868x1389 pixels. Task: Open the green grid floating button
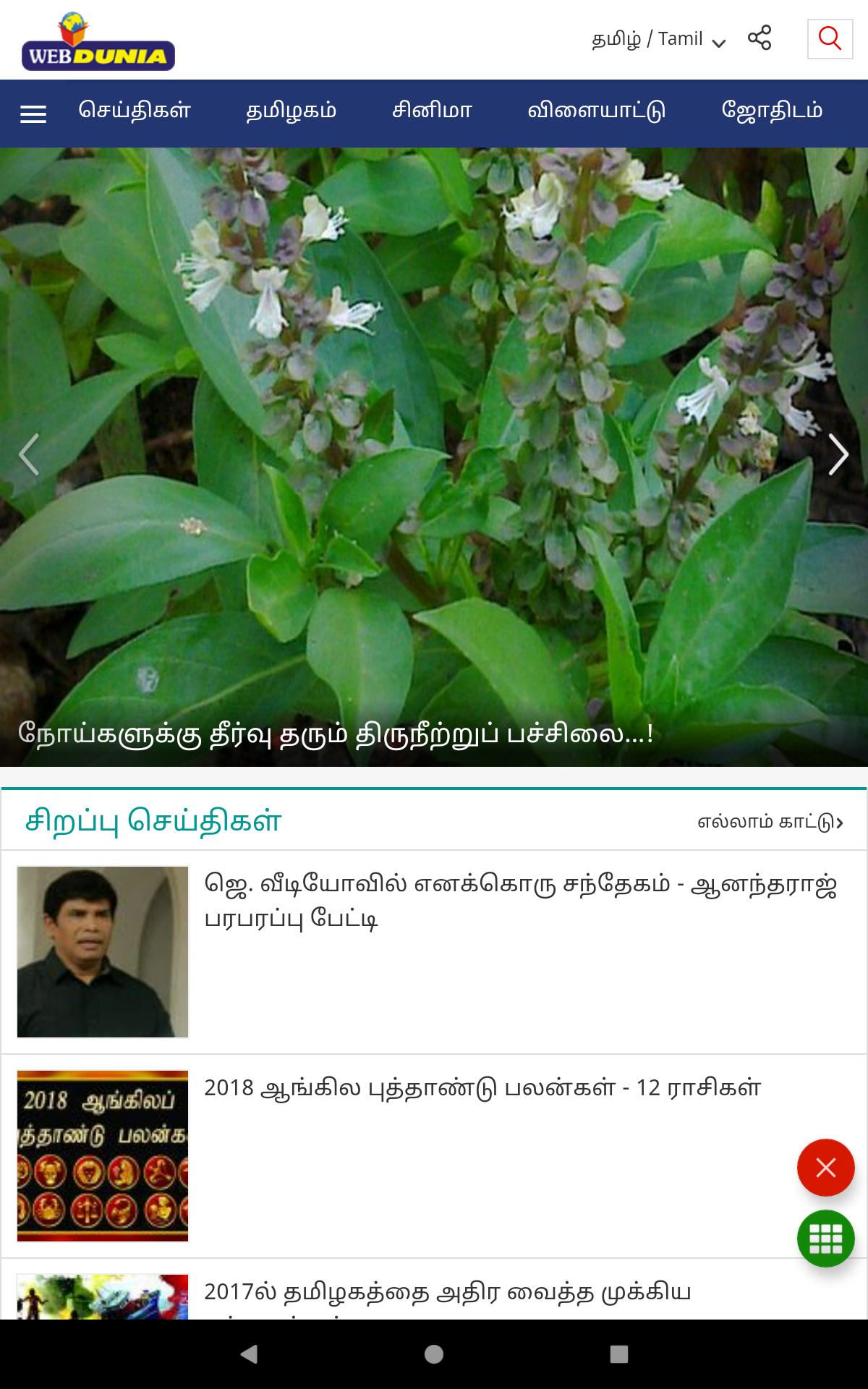pos(826,1239)
